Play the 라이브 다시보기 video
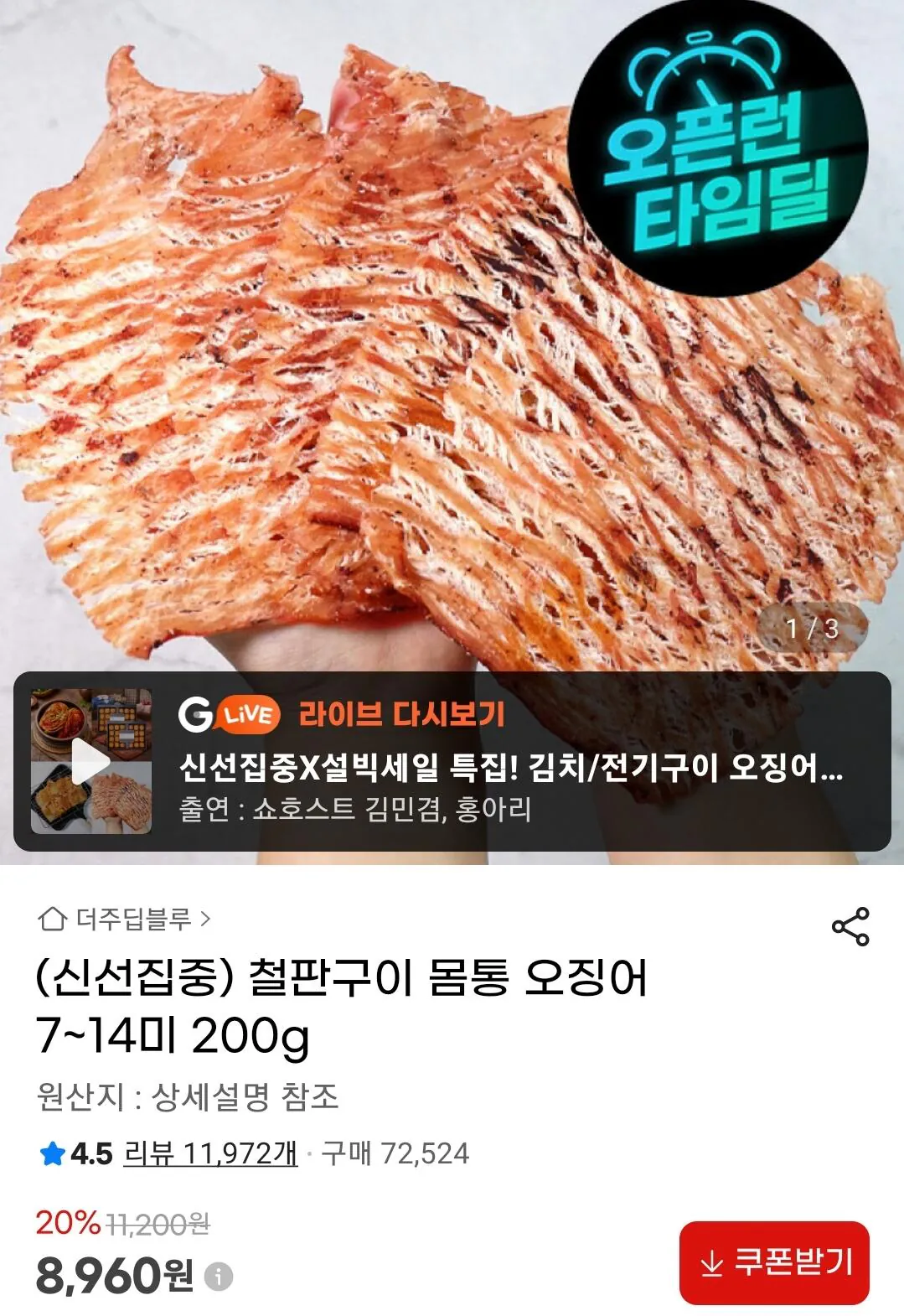The width and height of the screenshot is (904, 1316). pyautogui.click(x=90, y=761)
